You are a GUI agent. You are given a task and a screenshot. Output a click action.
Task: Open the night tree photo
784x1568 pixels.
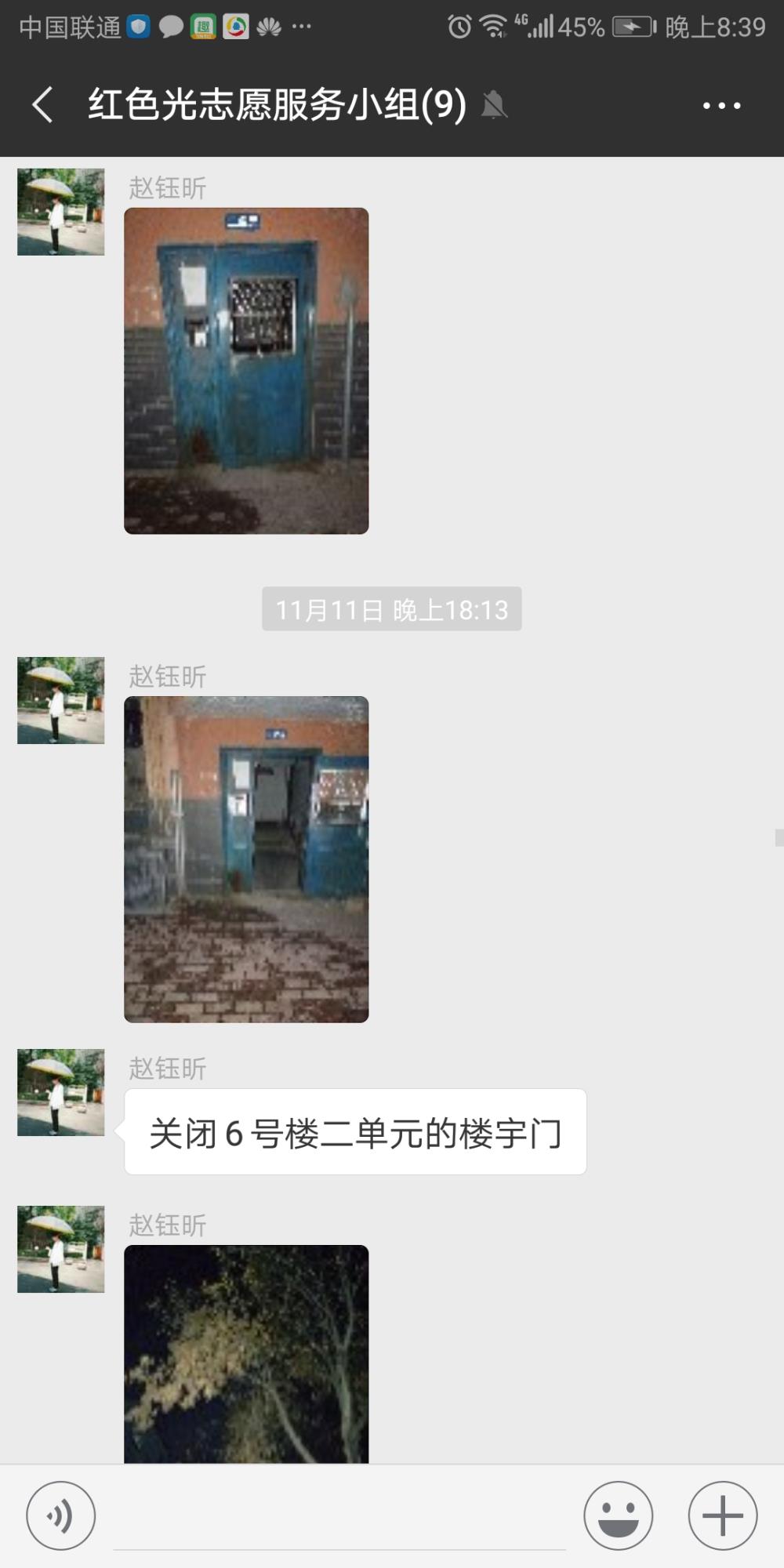pyautogui.click(x=246, y=1354)
